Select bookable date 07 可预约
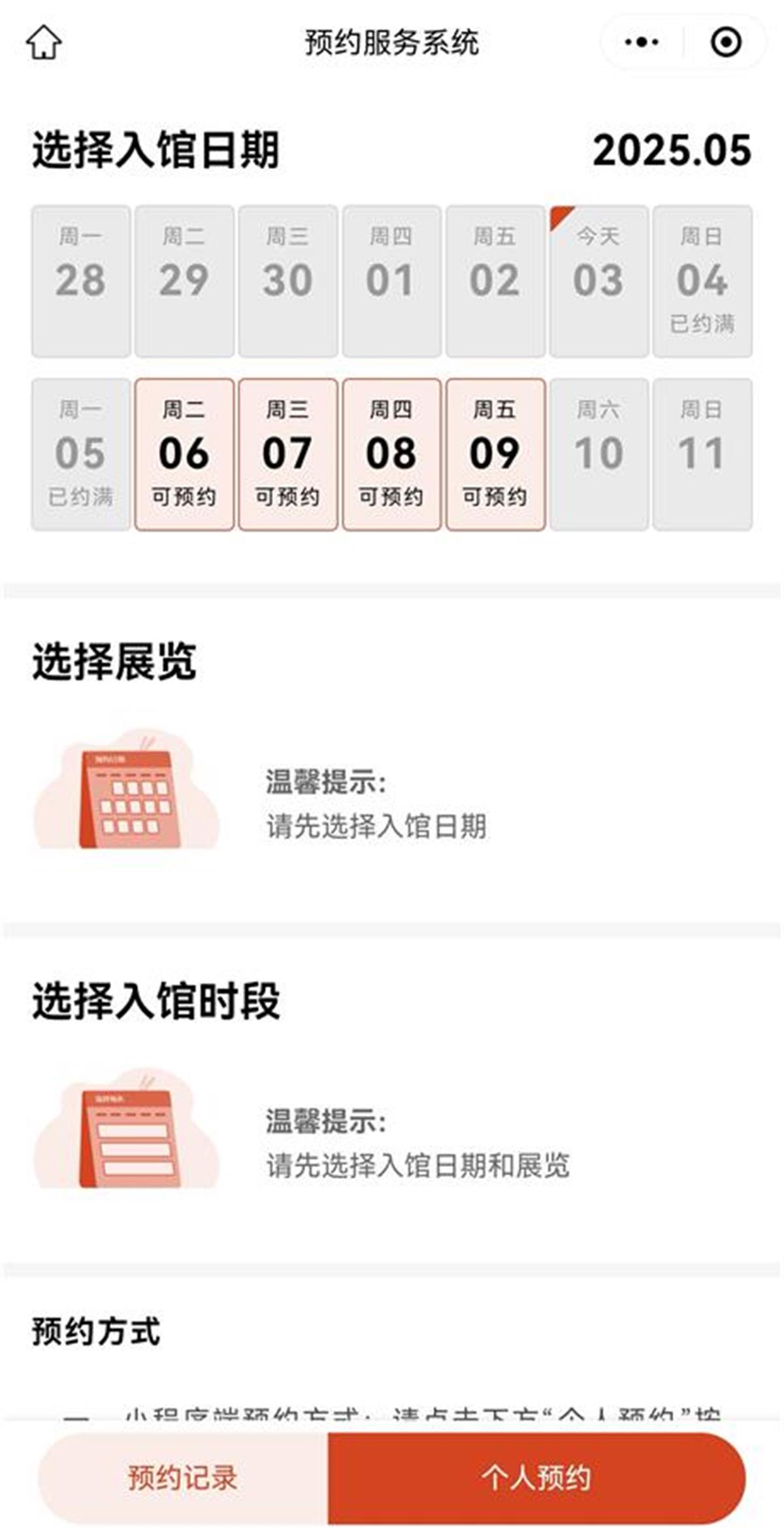The height and width of the screenshot is (1535, 784). [x=287, y=451]
